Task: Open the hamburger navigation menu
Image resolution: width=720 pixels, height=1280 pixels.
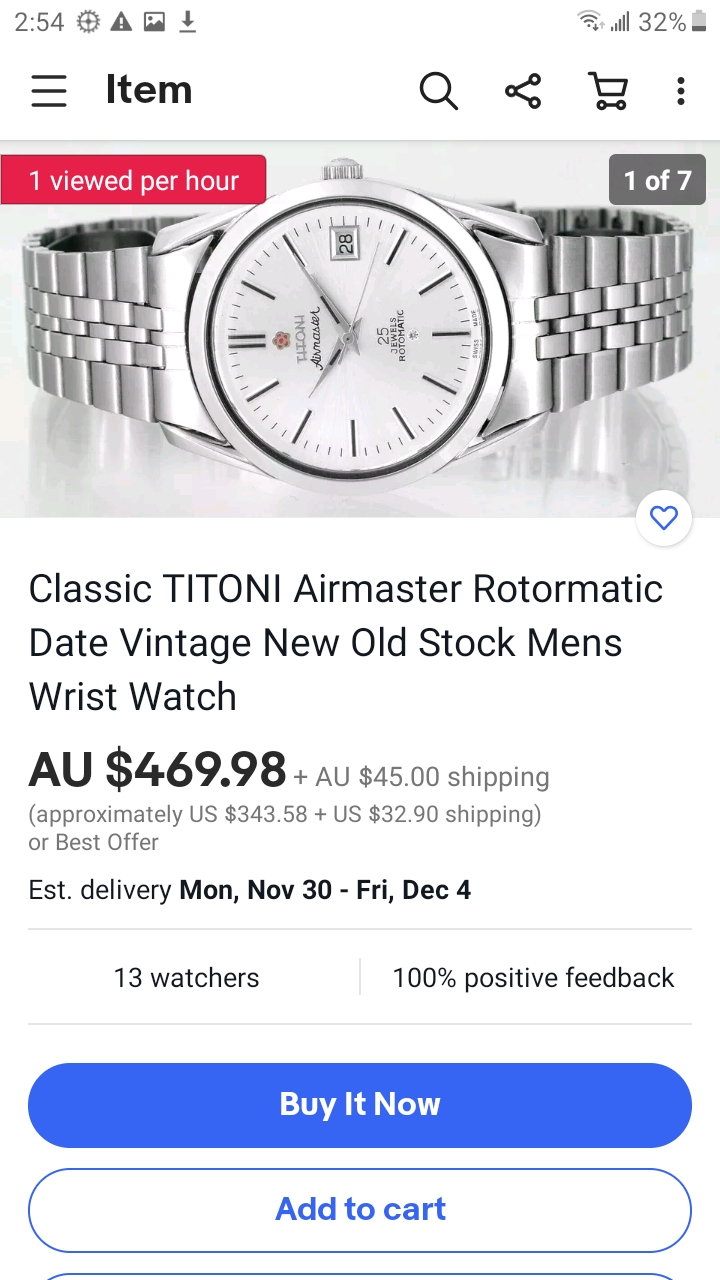Action: pos(48,91)
